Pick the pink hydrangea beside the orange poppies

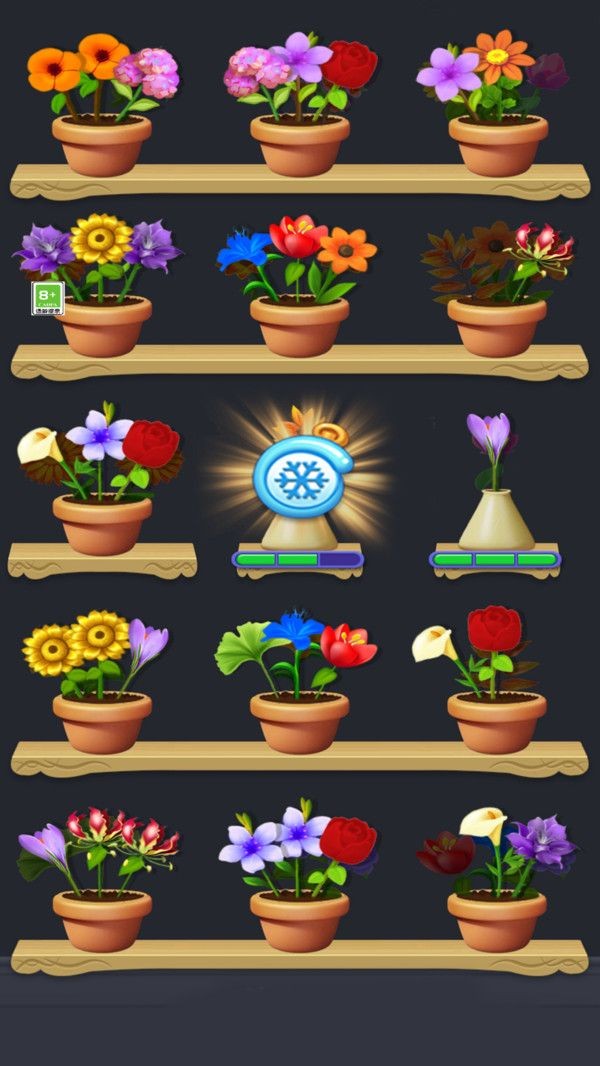pos(148,70)
